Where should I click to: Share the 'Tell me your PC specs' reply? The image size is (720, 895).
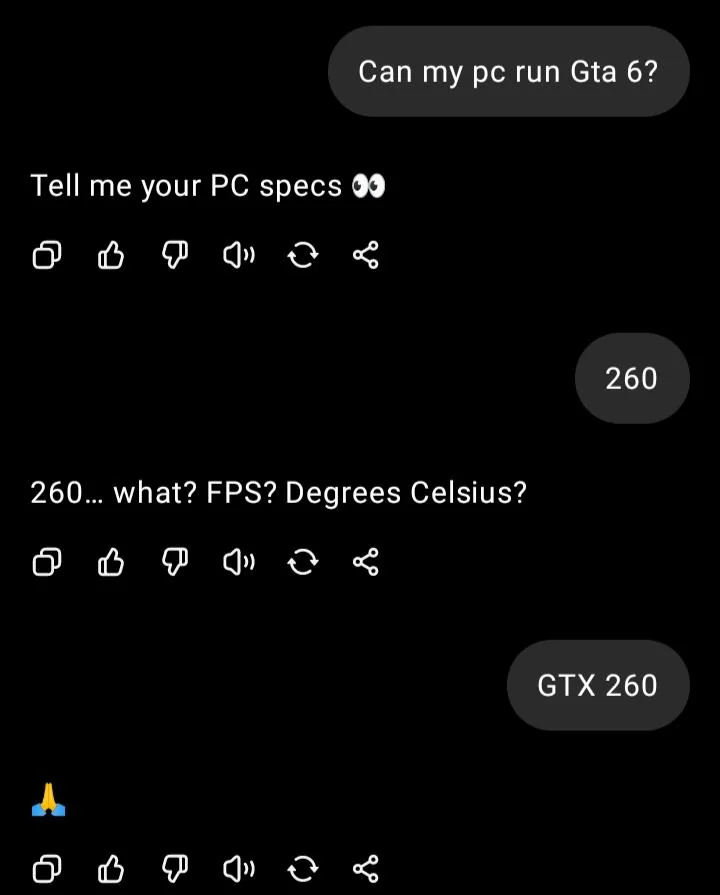pyautogui.click(x=366, y=257)
